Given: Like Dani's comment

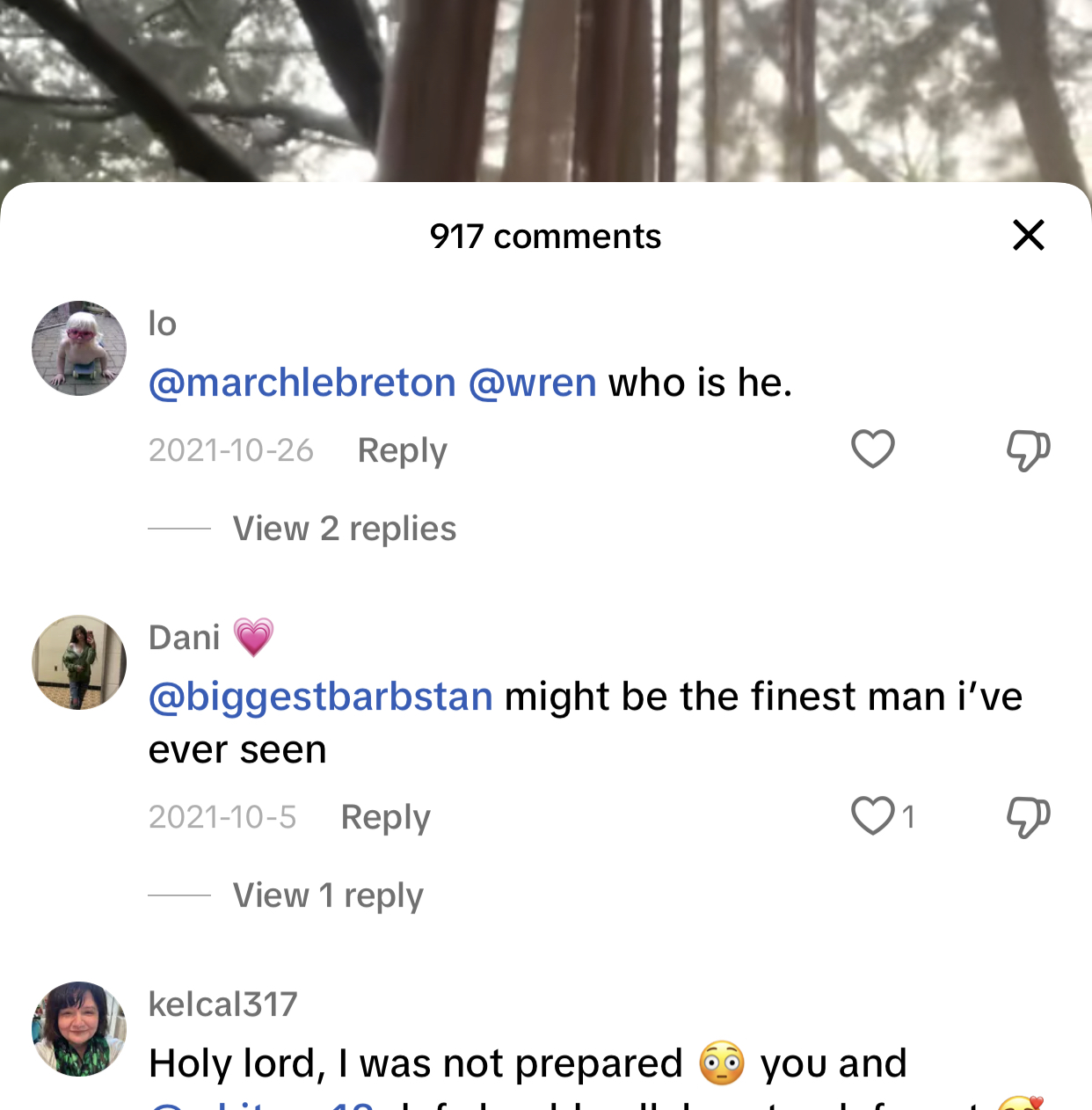Looking at the screenshot, I should [872, 816].
